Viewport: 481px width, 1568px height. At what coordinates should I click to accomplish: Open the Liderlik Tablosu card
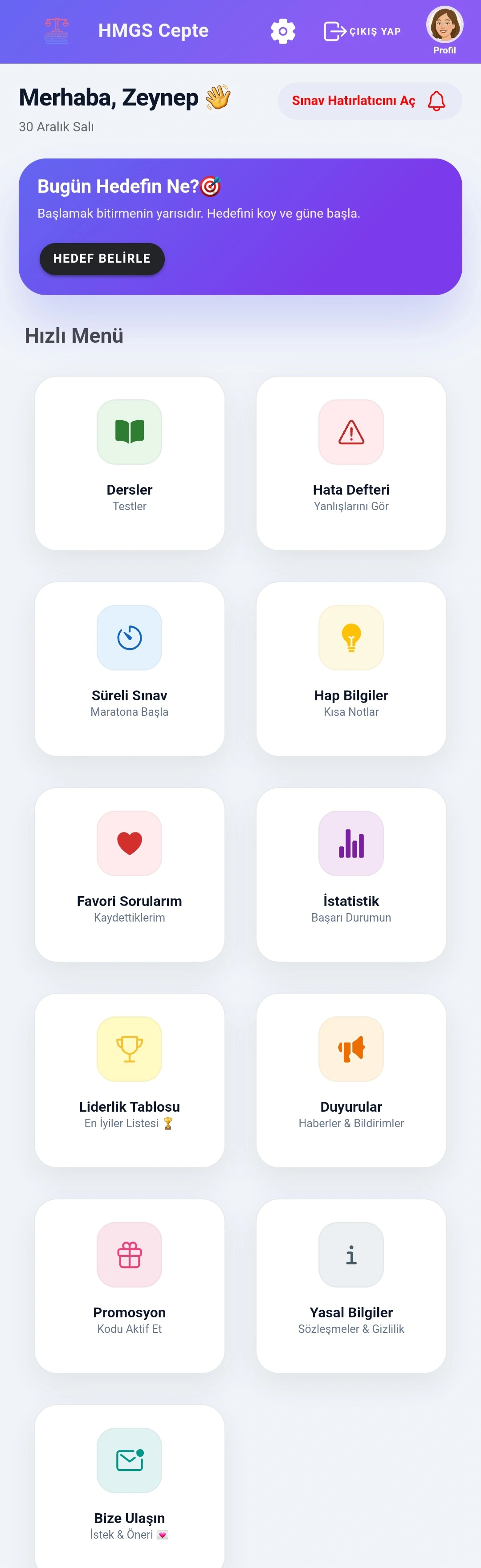coord(130,1081)
